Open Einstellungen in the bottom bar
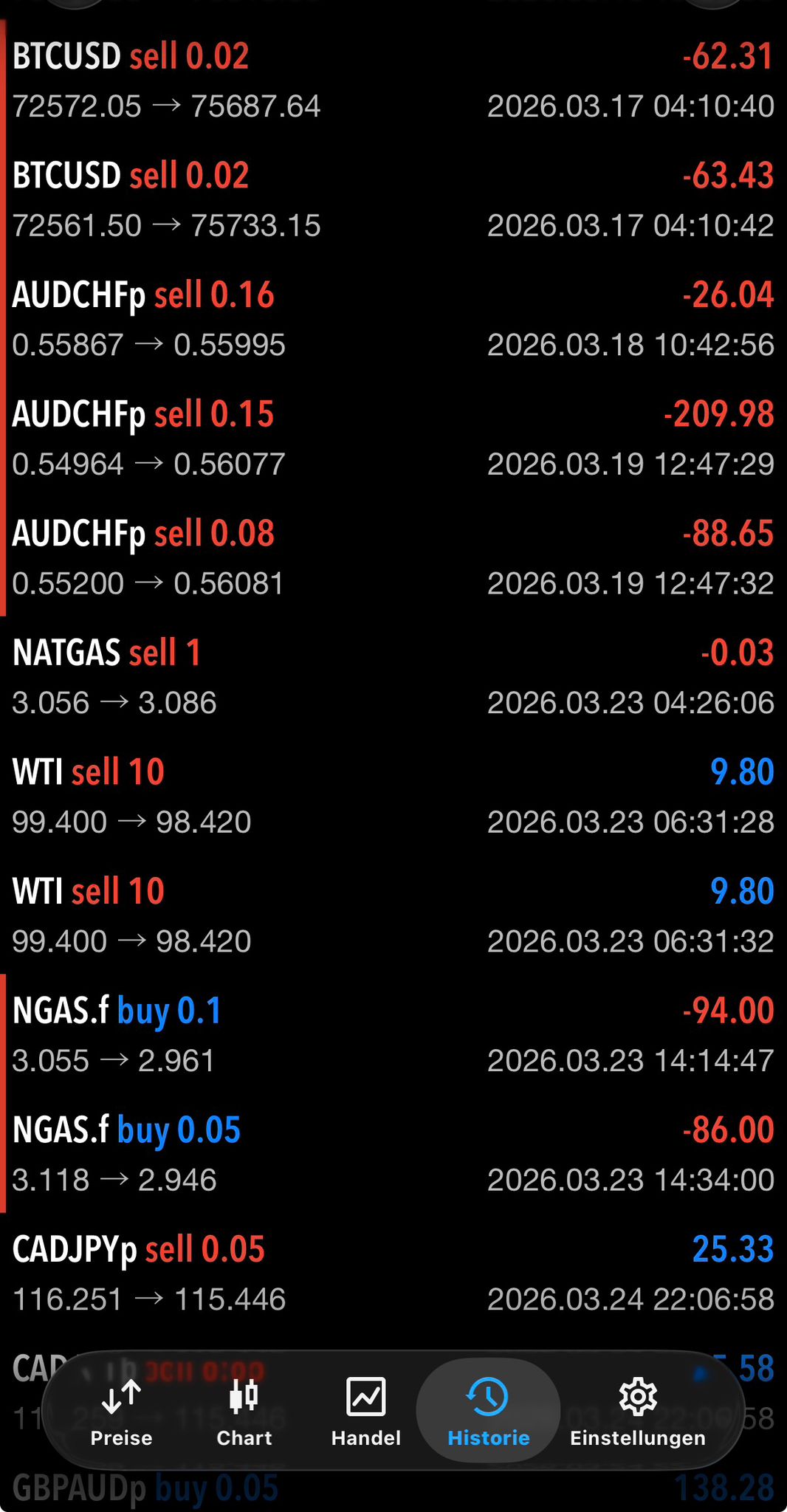Screen dimensions: 787x1512 pos(637,1410)
